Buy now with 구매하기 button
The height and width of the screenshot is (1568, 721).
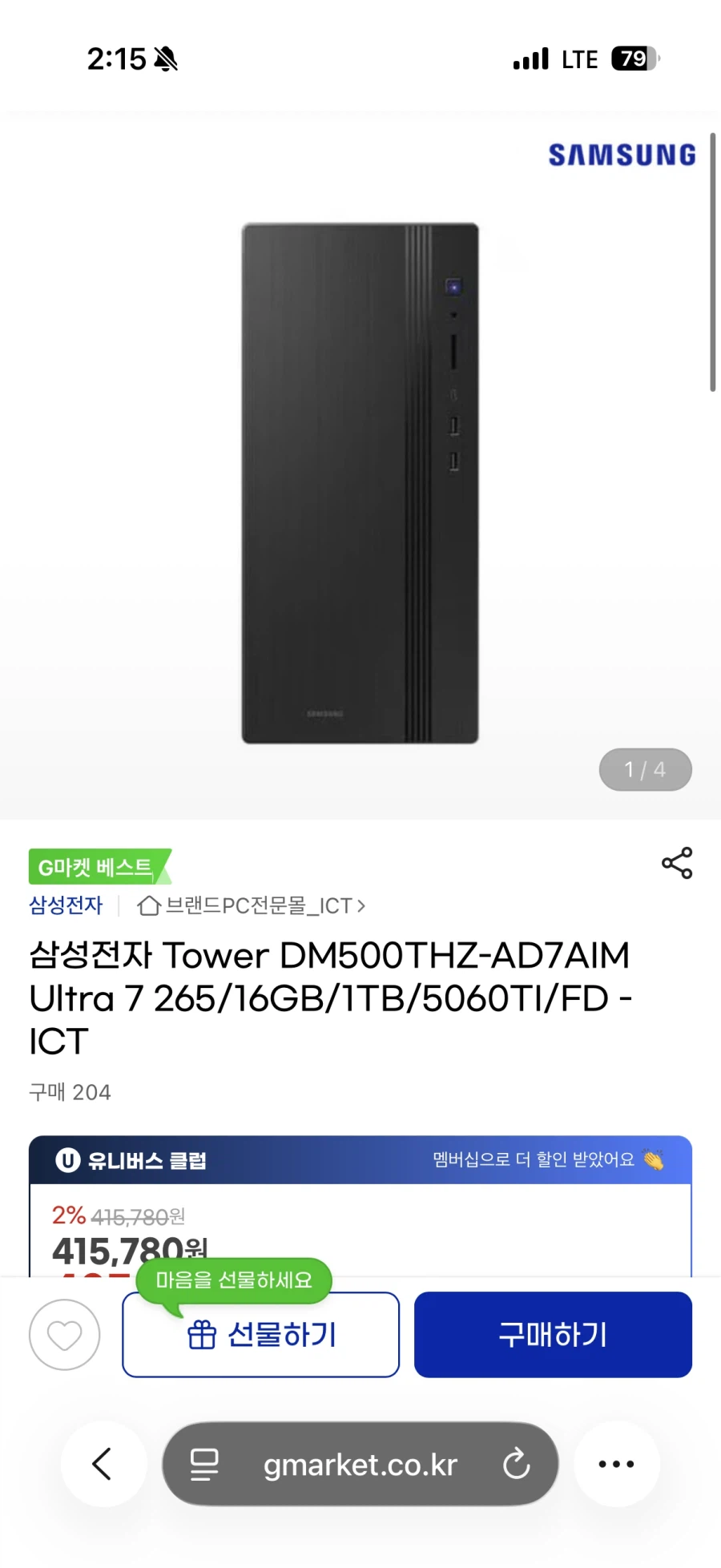(553, 1335)
